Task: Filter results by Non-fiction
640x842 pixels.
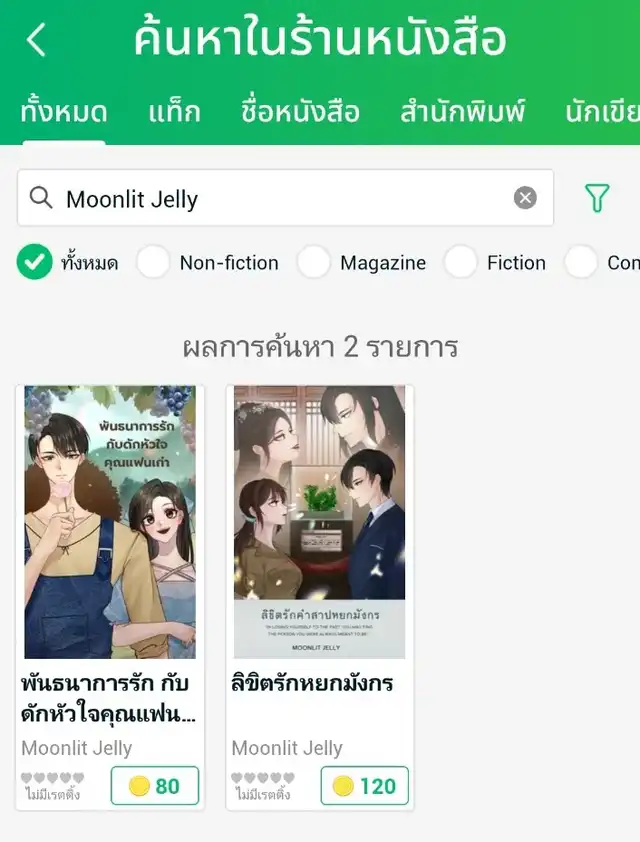Action: (x=153, y=263)
